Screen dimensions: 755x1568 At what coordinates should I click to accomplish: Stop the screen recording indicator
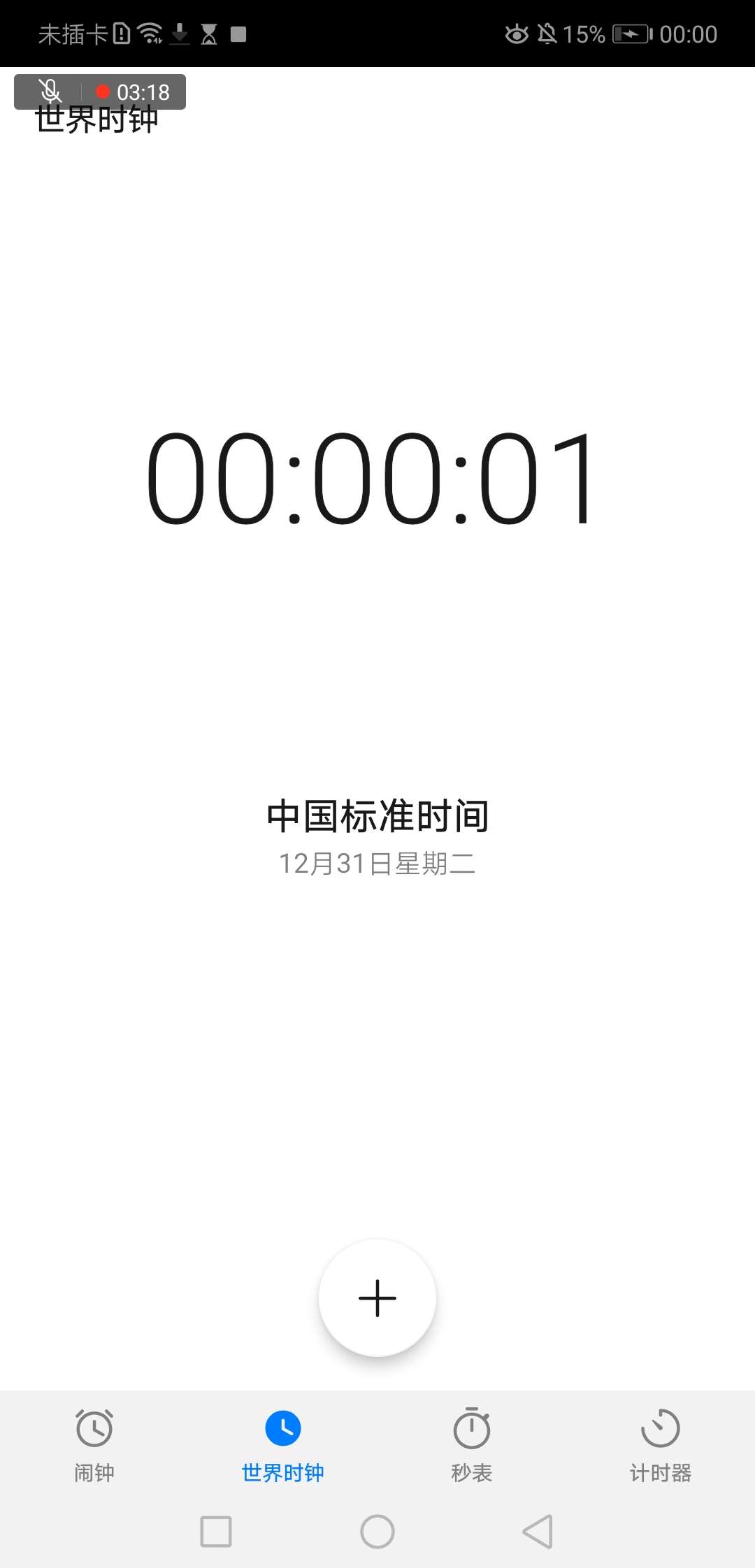[103, 92]
